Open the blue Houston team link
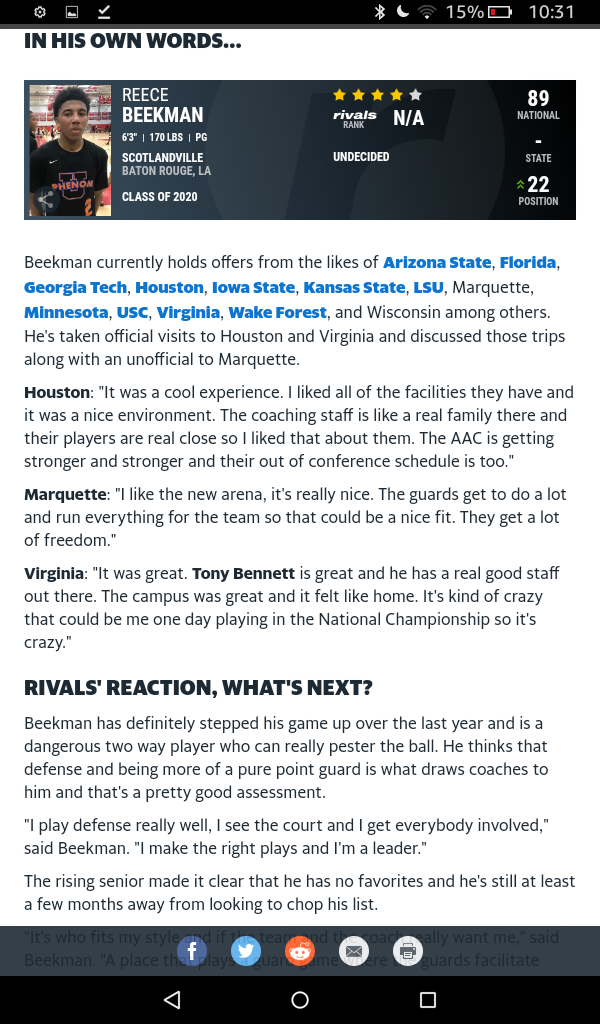600x1024 pixels. [x=169, y=287]
